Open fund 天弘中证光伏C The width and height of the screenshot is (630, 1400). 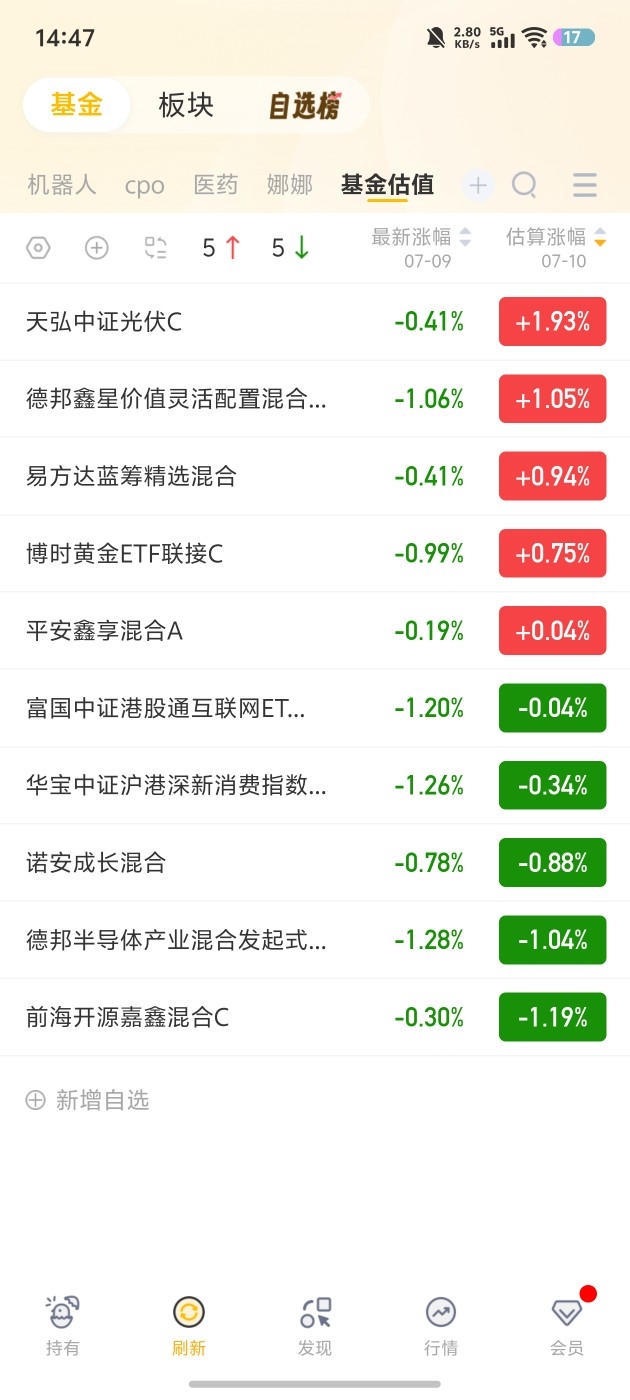315,322
